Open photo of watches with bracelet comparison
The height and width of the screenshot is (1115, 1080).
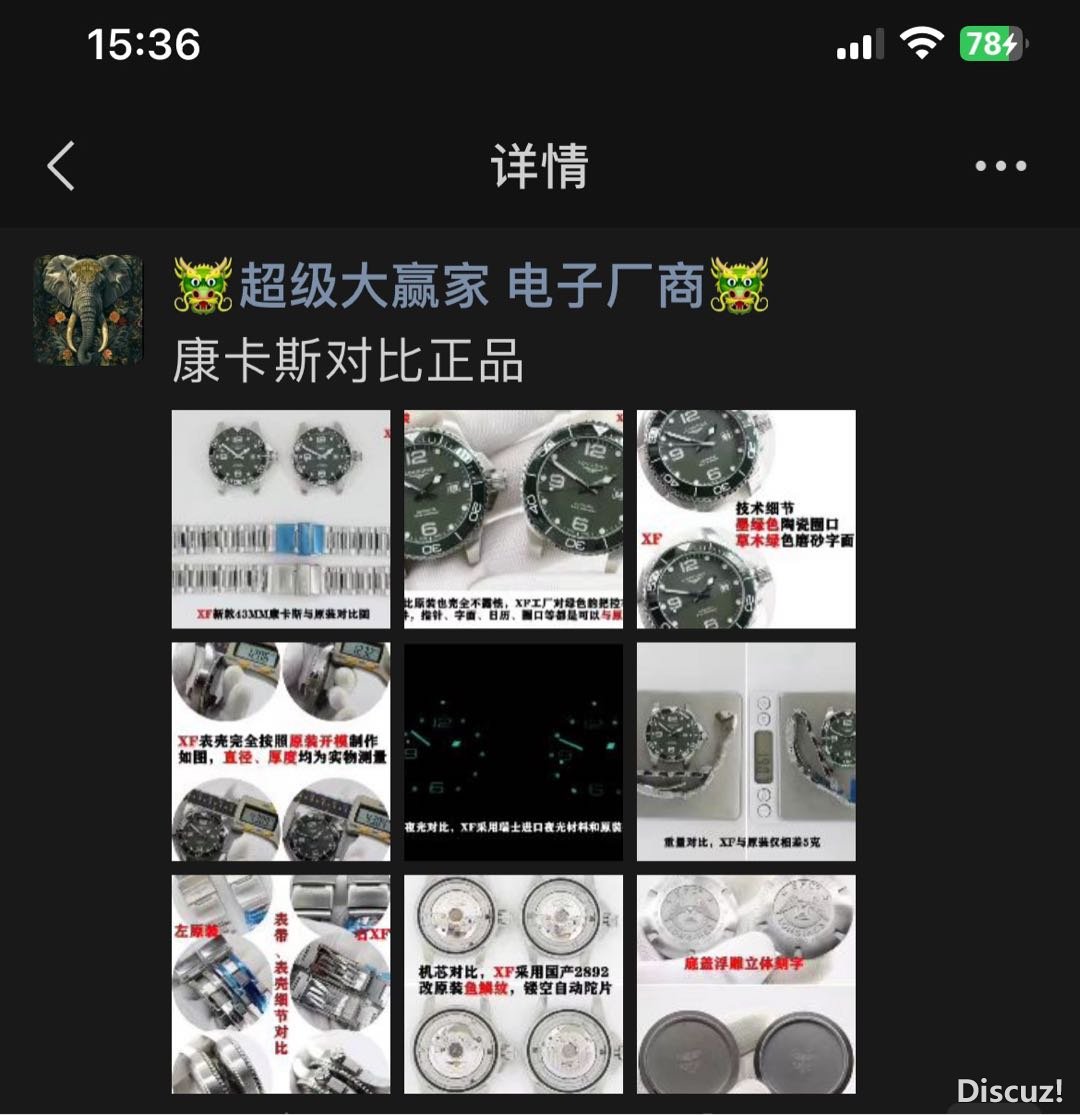[281, 519]
